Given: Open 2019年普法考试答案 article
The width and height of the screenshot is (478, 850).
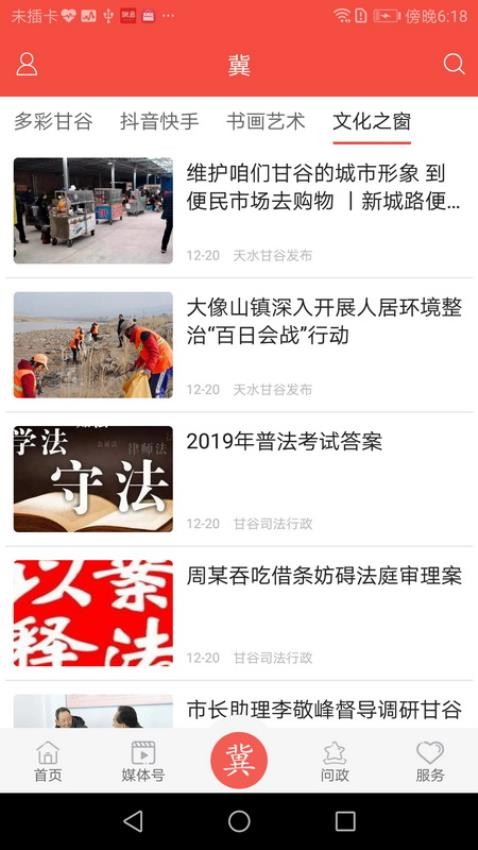Looking at the screenshot, I should pyautogui.click(x=239, y=479).
